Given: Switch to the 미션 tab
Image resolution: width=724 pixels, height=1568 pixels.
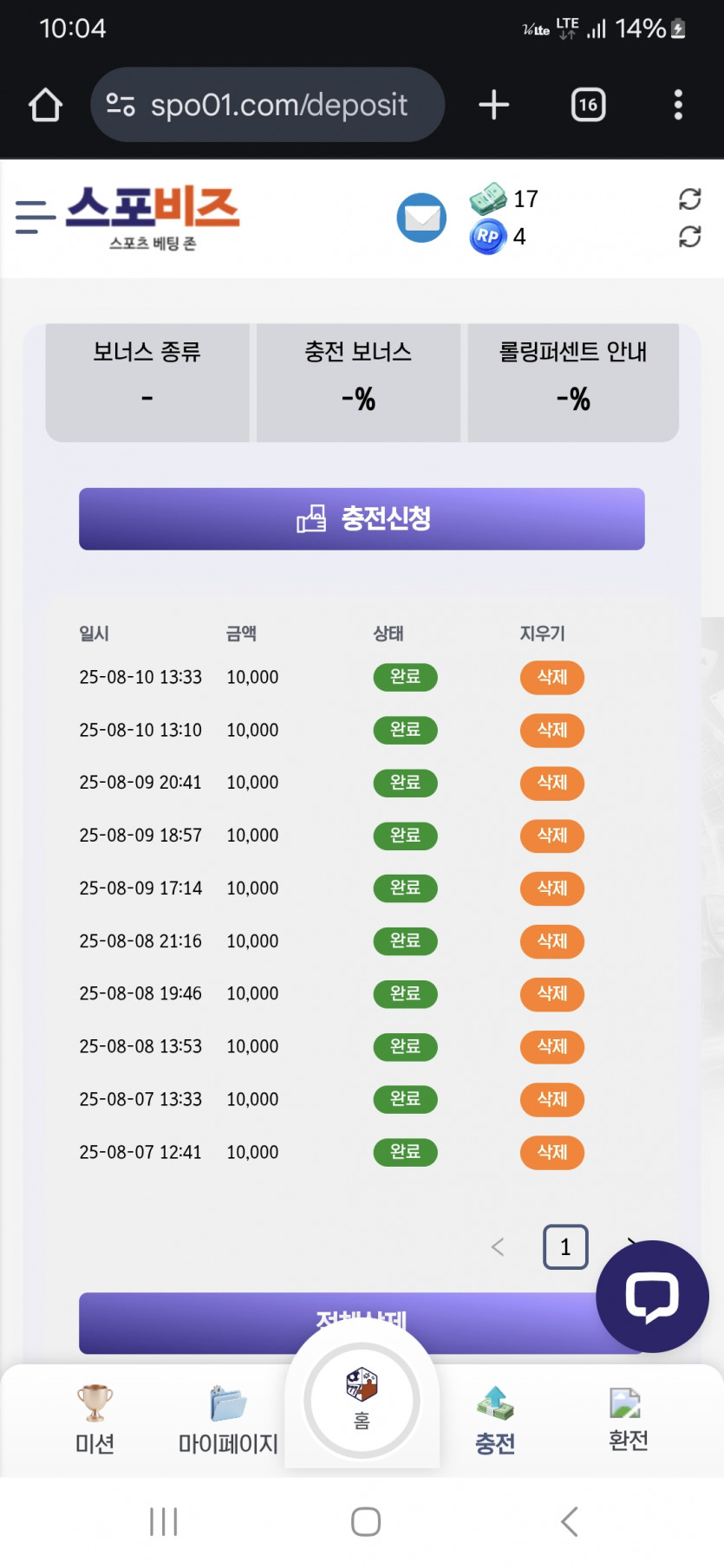Looking at the screenshot, I should click(95, 1420).
